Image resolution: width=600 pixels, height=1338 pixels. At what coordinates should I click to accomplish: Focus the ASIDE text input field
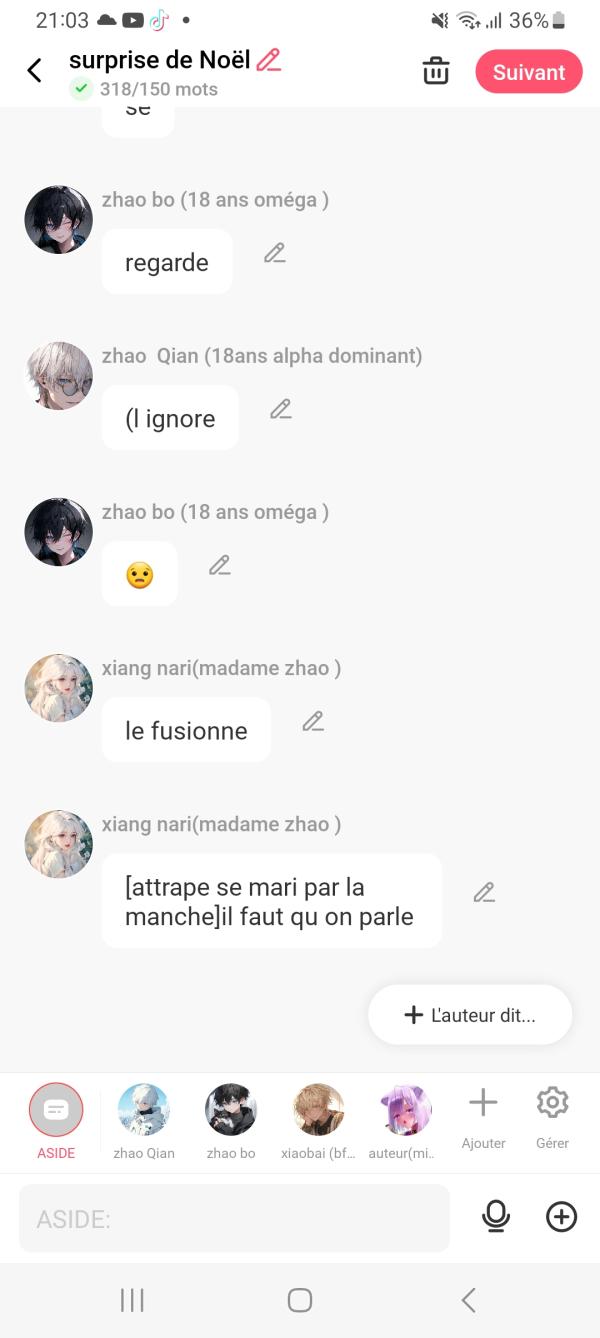tap(234, 1218)
